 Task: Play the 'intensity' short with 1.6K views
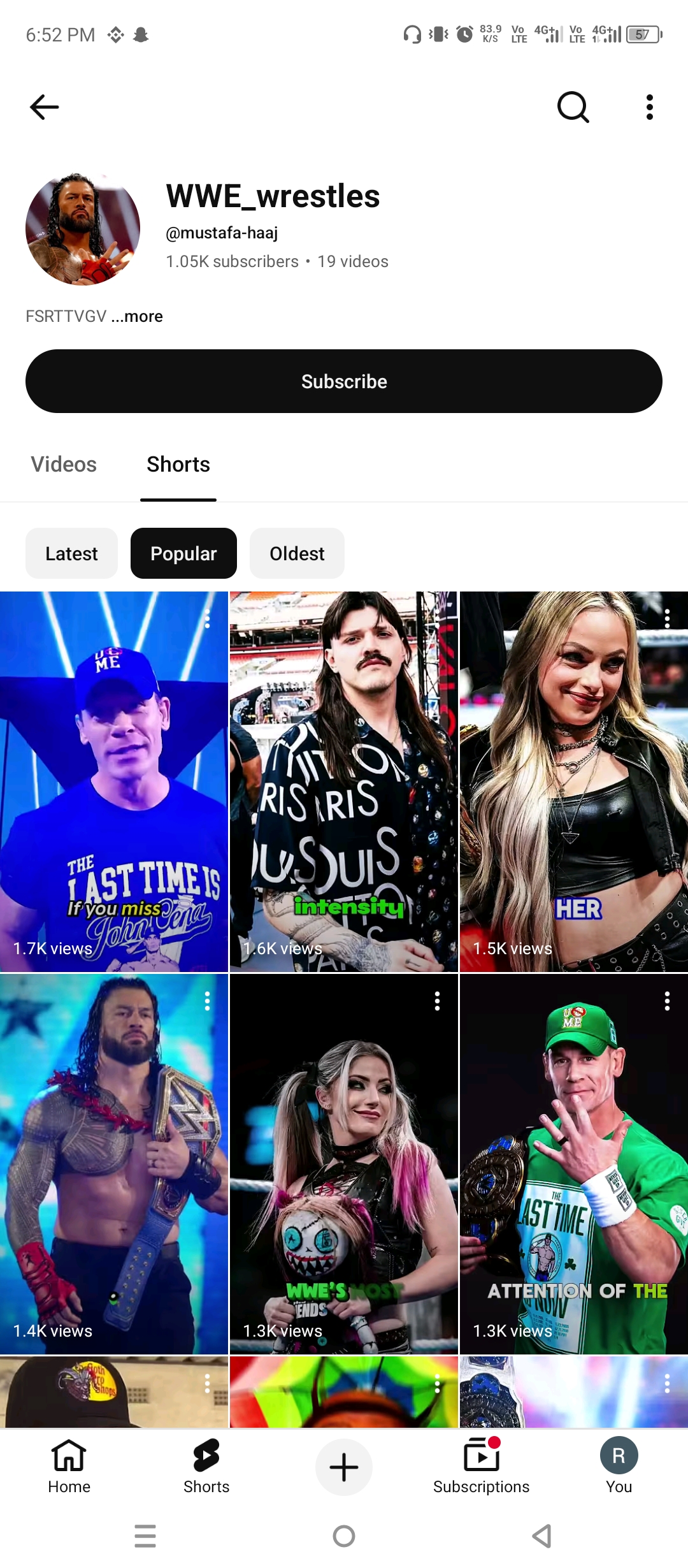(344, 781)
